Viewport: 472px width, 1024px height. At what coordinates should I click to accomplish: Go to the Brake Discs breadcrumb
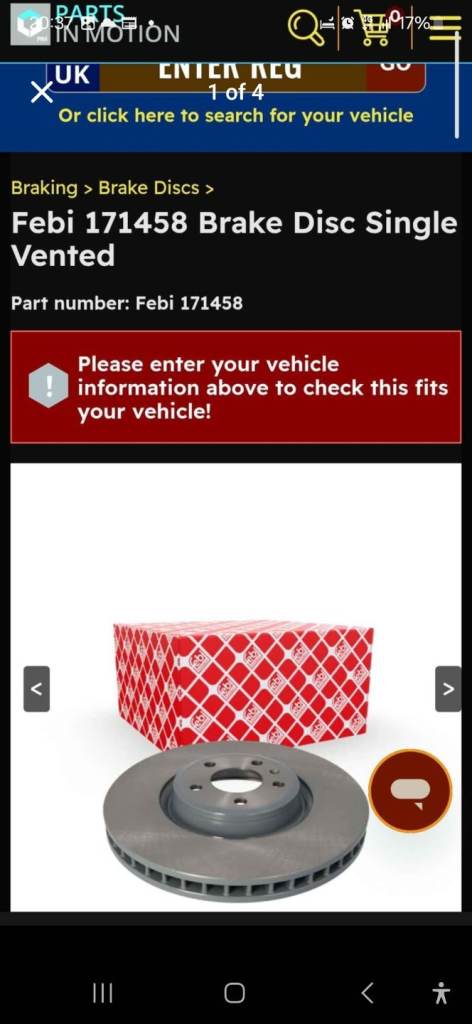click(x=149, y=188)
